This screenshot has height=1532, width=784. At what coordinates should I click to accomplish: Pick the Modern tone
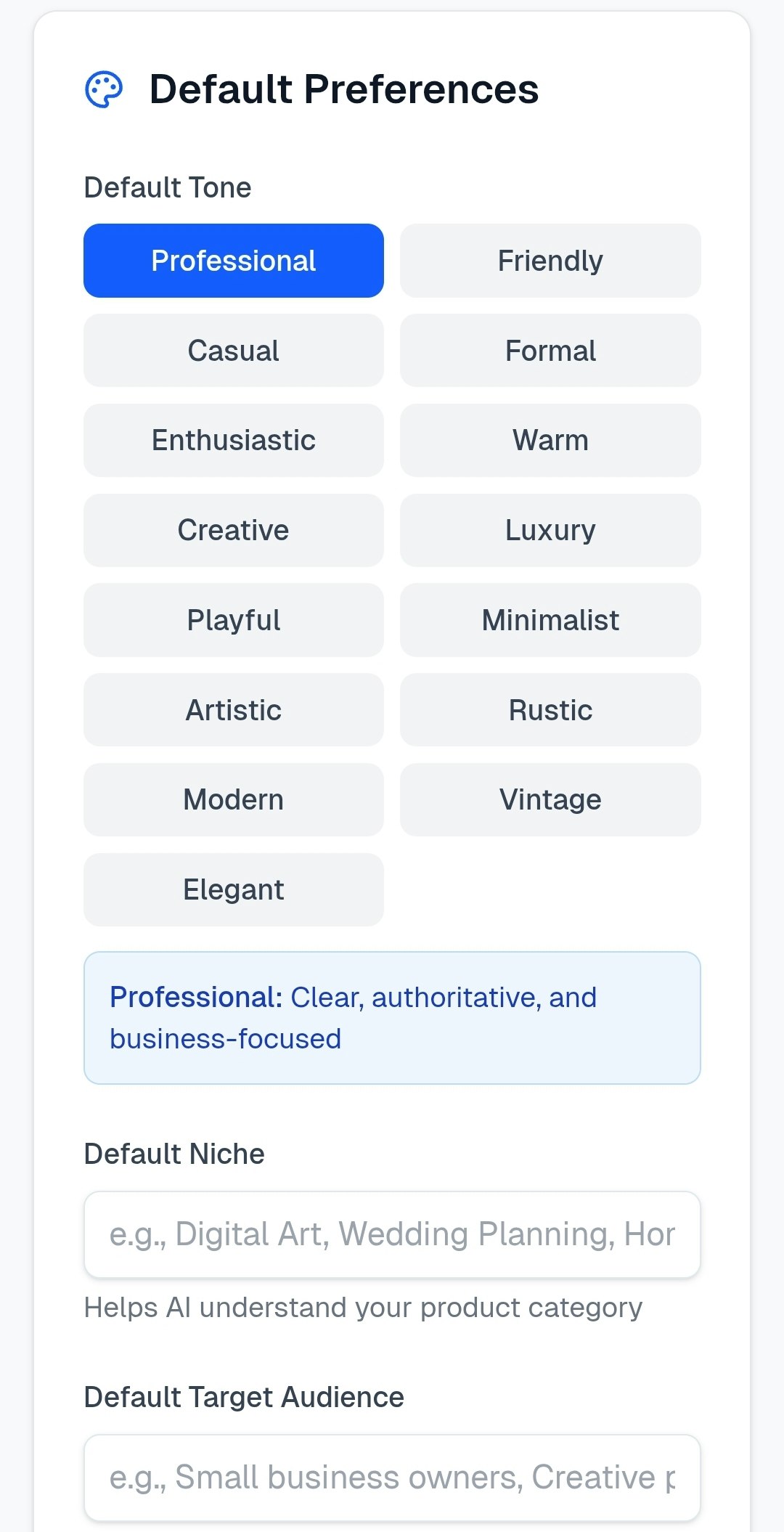point(233,799)
